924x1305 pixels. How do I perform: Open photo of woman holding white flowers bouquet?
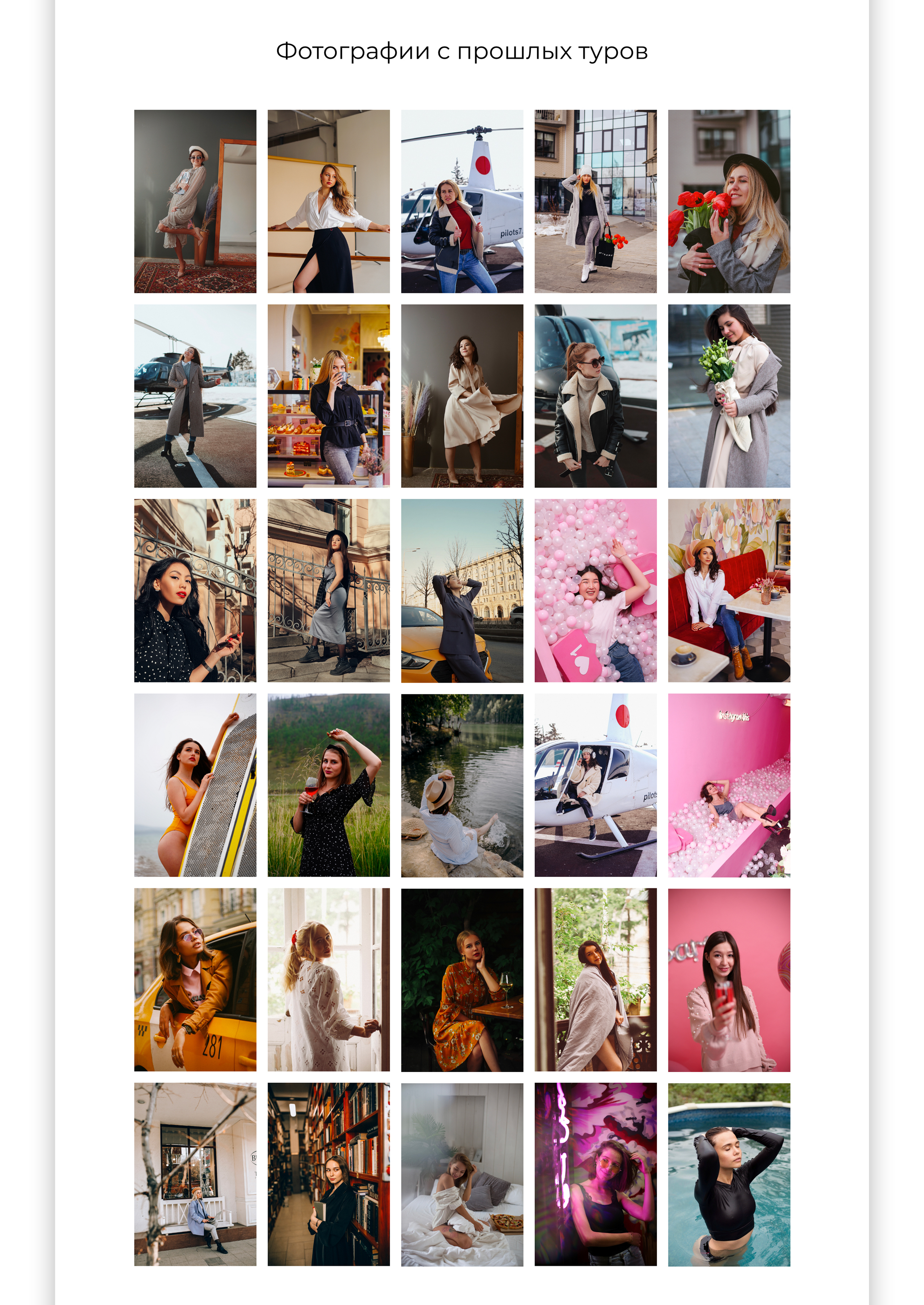[x=729, y=396]
